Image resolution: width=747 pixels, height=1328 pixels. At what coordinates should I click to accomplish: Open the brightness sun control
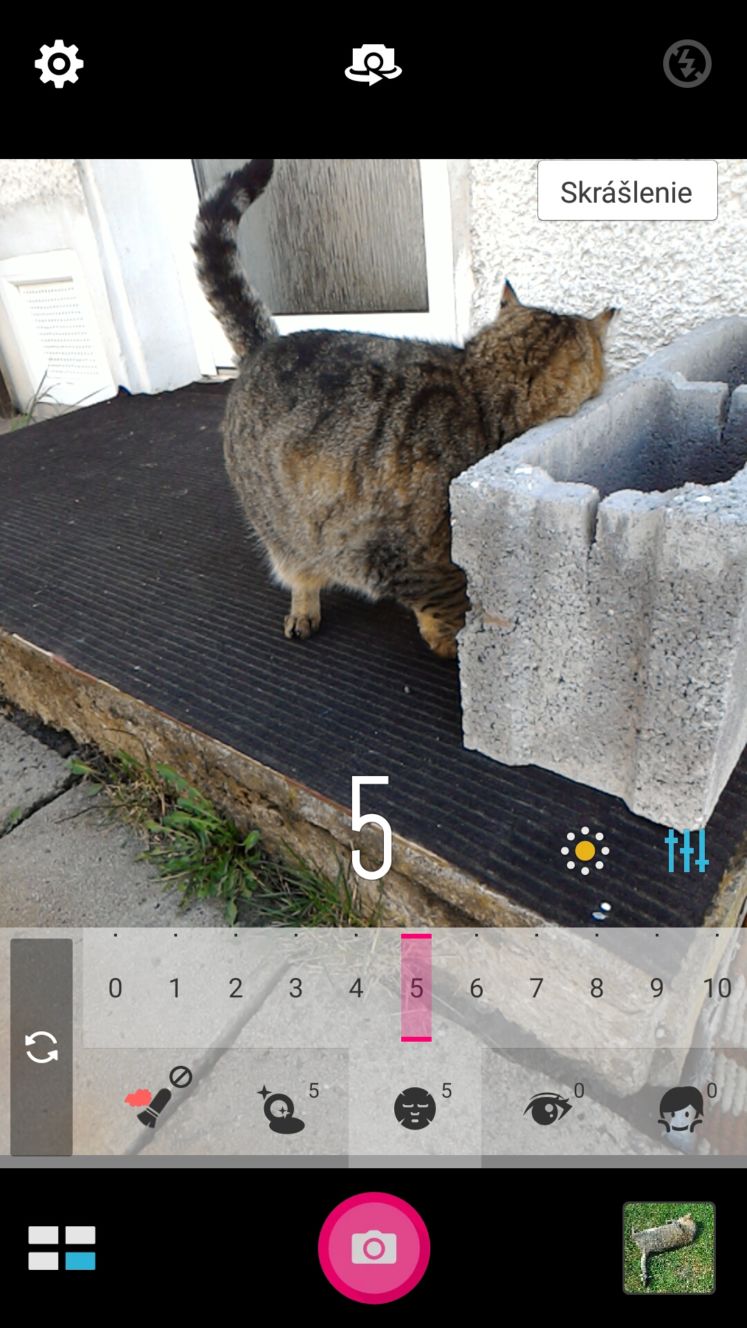[585, 850]
